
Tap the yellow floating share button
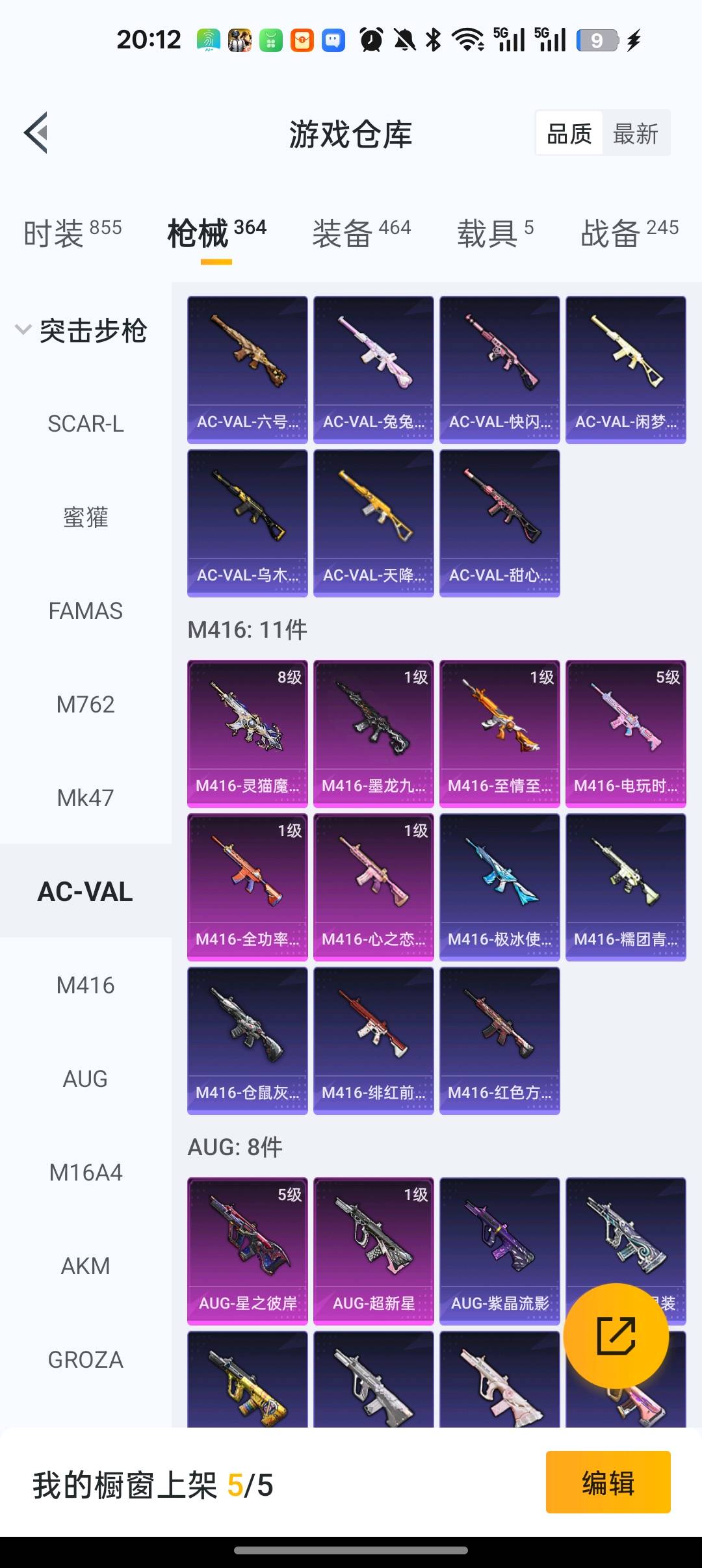(616, 1336)
